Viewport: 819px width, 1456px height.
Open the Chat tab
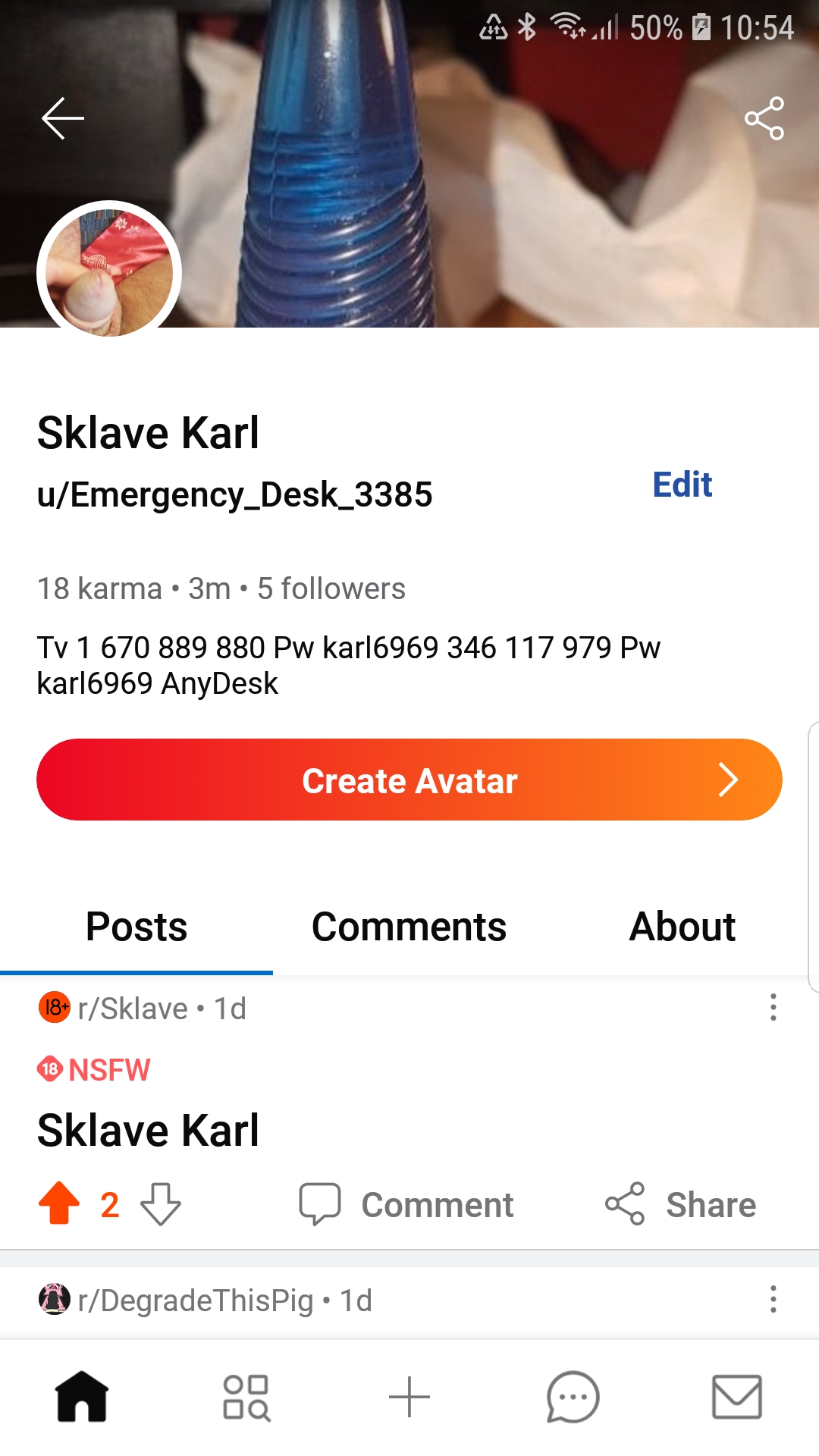coord(573,1396)
